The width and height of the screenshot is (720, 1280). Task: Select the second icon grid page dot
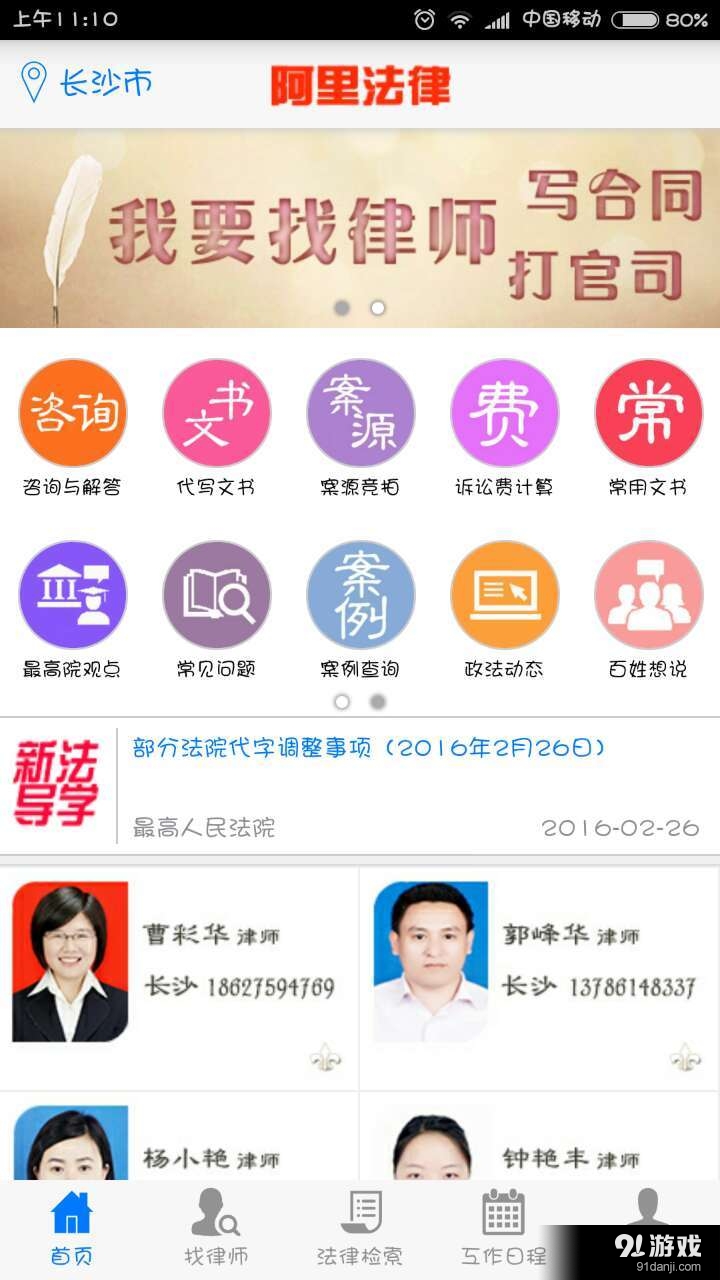pos(376,702)
